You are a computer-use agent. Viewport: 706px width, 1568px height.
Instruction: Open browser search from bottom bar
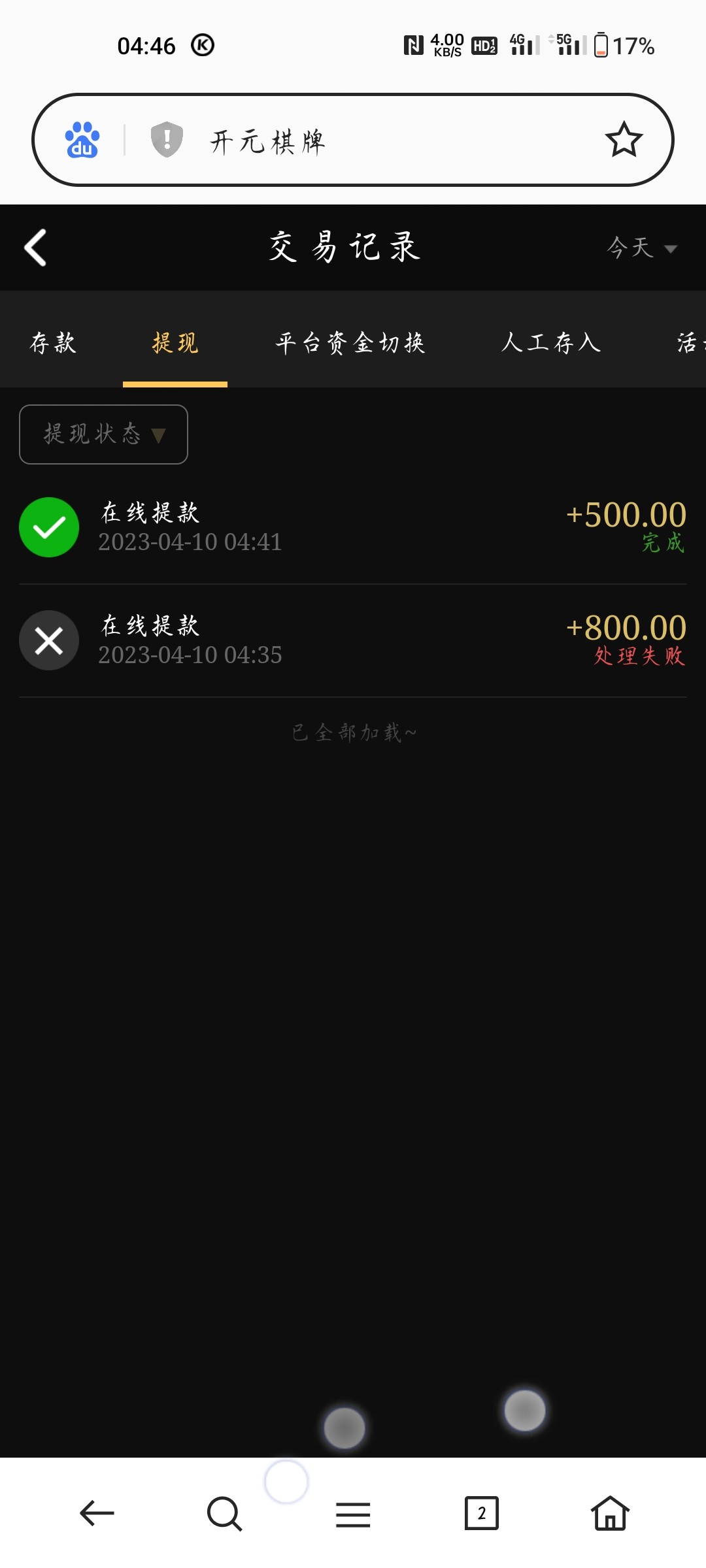(224, 1513)
